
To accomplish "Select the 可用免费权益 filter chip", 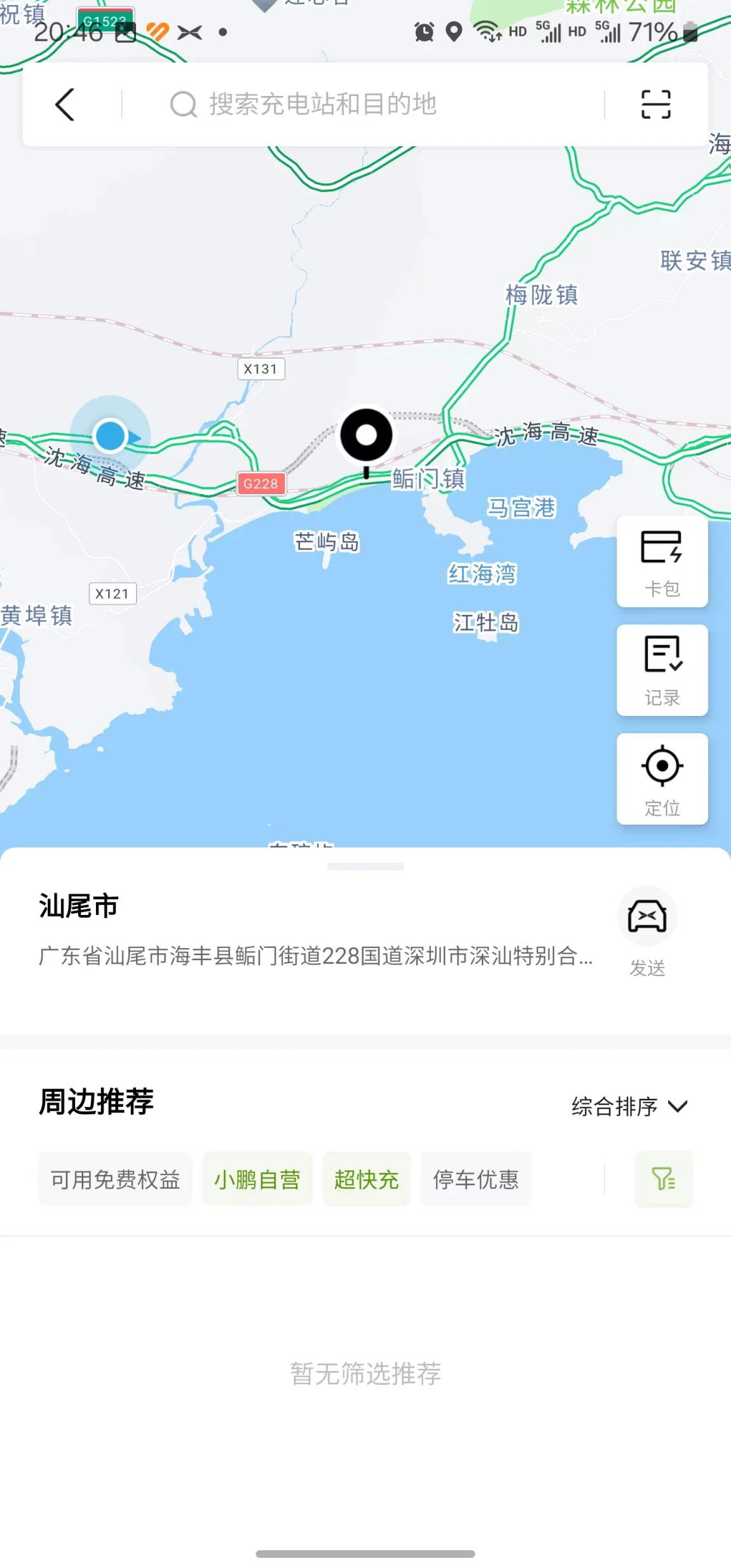I will 115,1179.
